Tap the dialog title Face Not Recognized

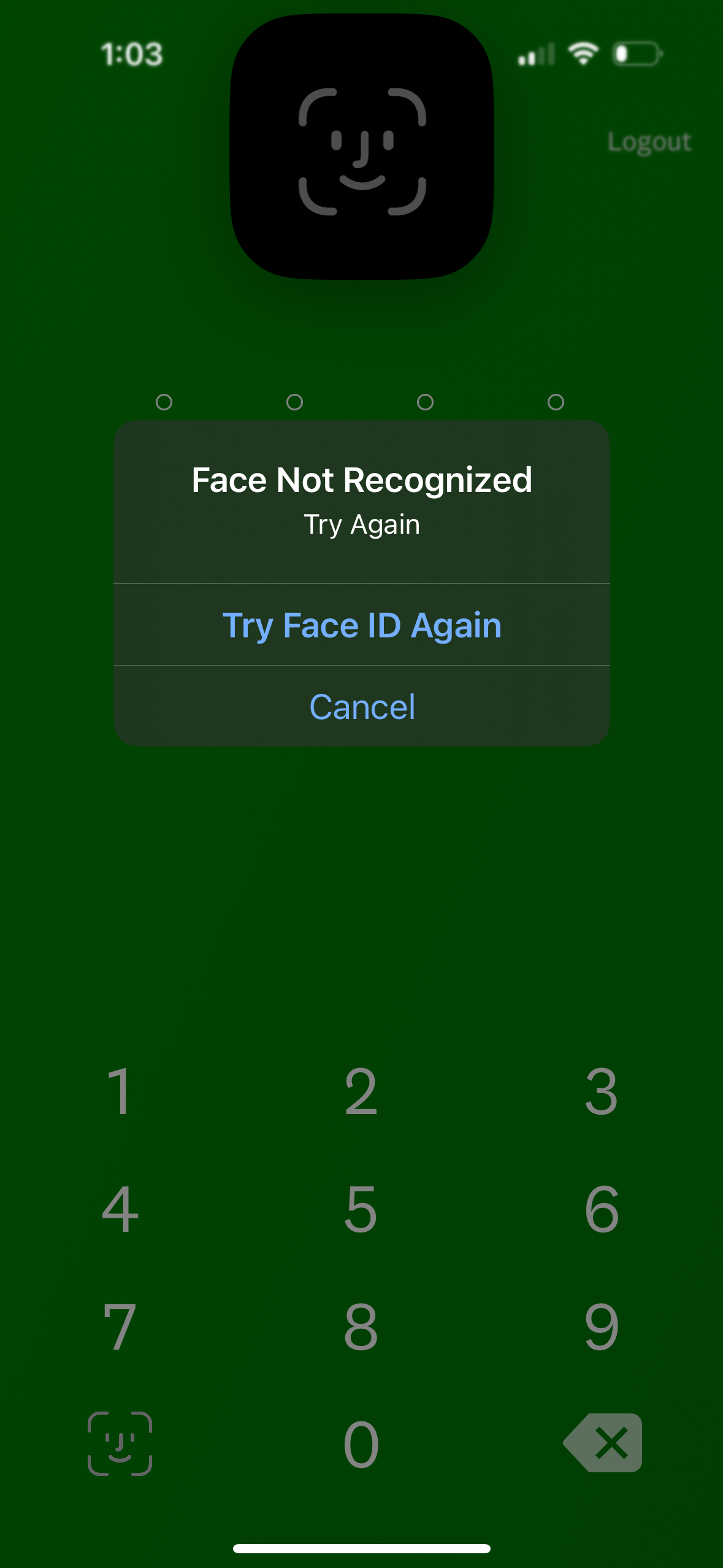(x=362, y=480)
